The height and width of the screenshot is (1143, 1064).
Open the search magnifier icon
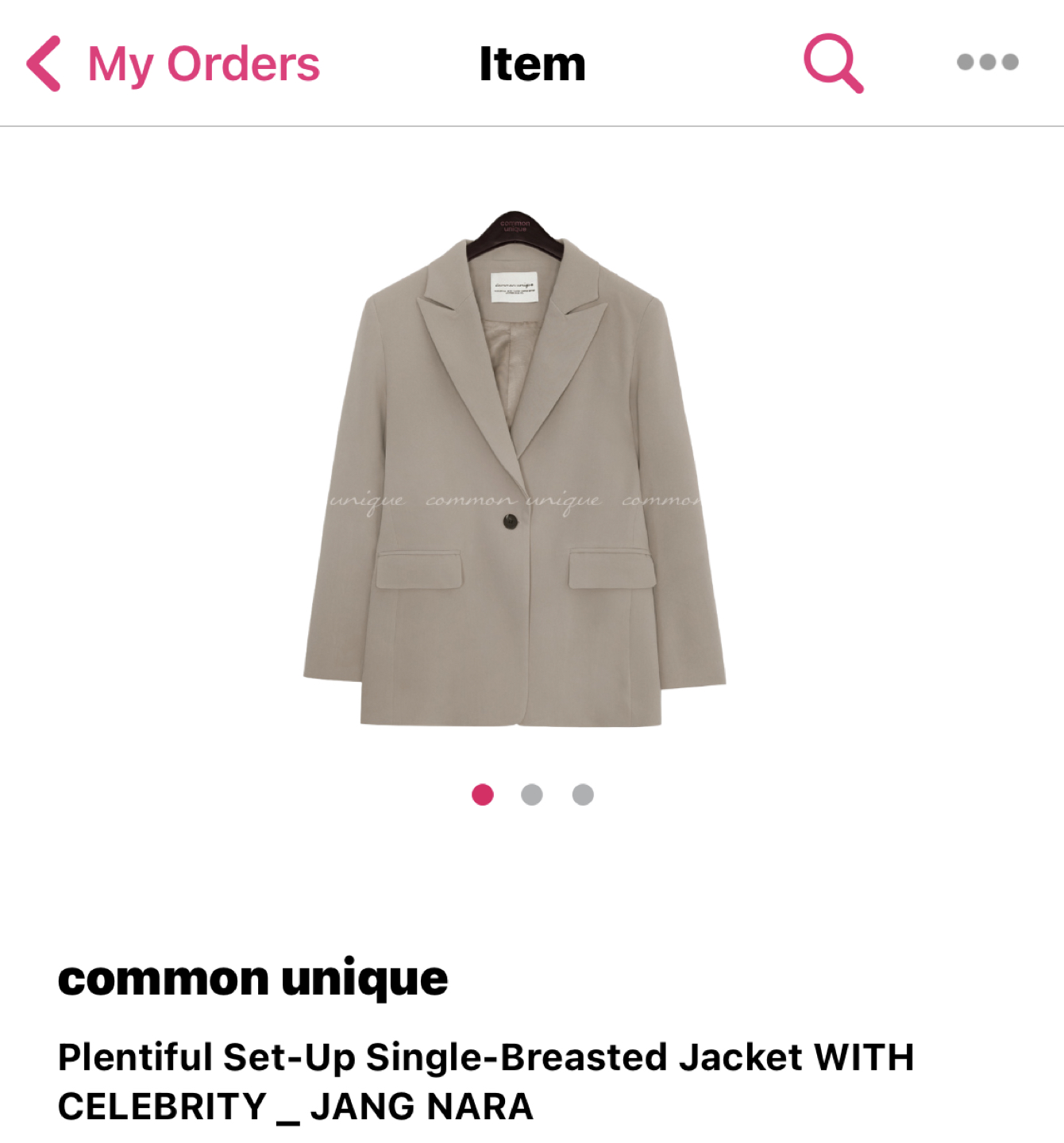tap(833, 63)
